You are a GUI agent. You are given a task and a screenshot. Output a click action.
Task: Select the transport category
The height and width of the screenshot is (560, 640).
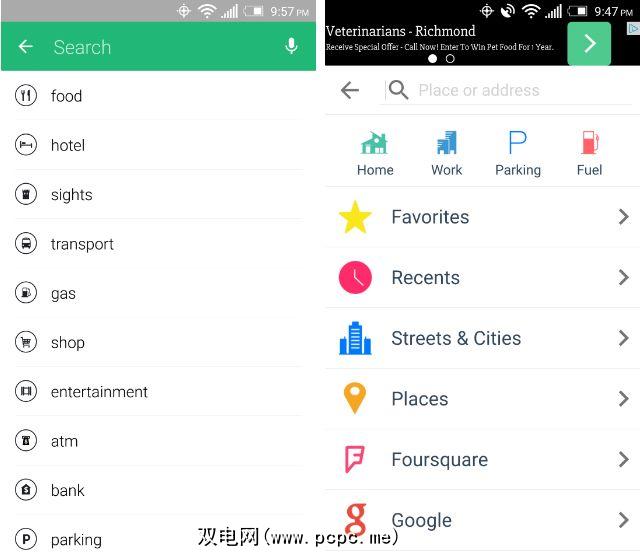click(x=82, y=244)
